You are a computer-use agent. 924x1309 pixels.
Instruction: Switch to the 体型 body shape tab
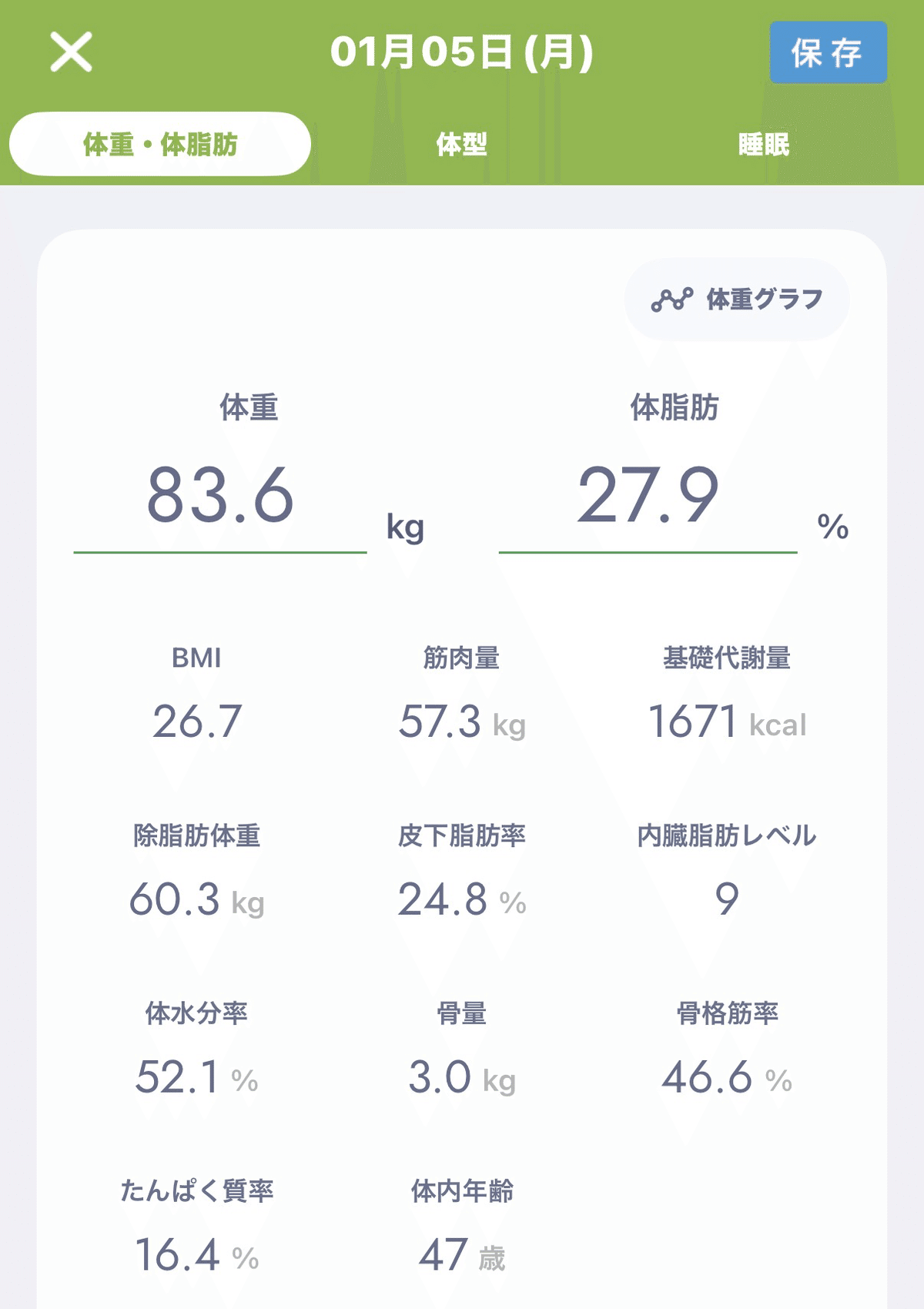462,143
